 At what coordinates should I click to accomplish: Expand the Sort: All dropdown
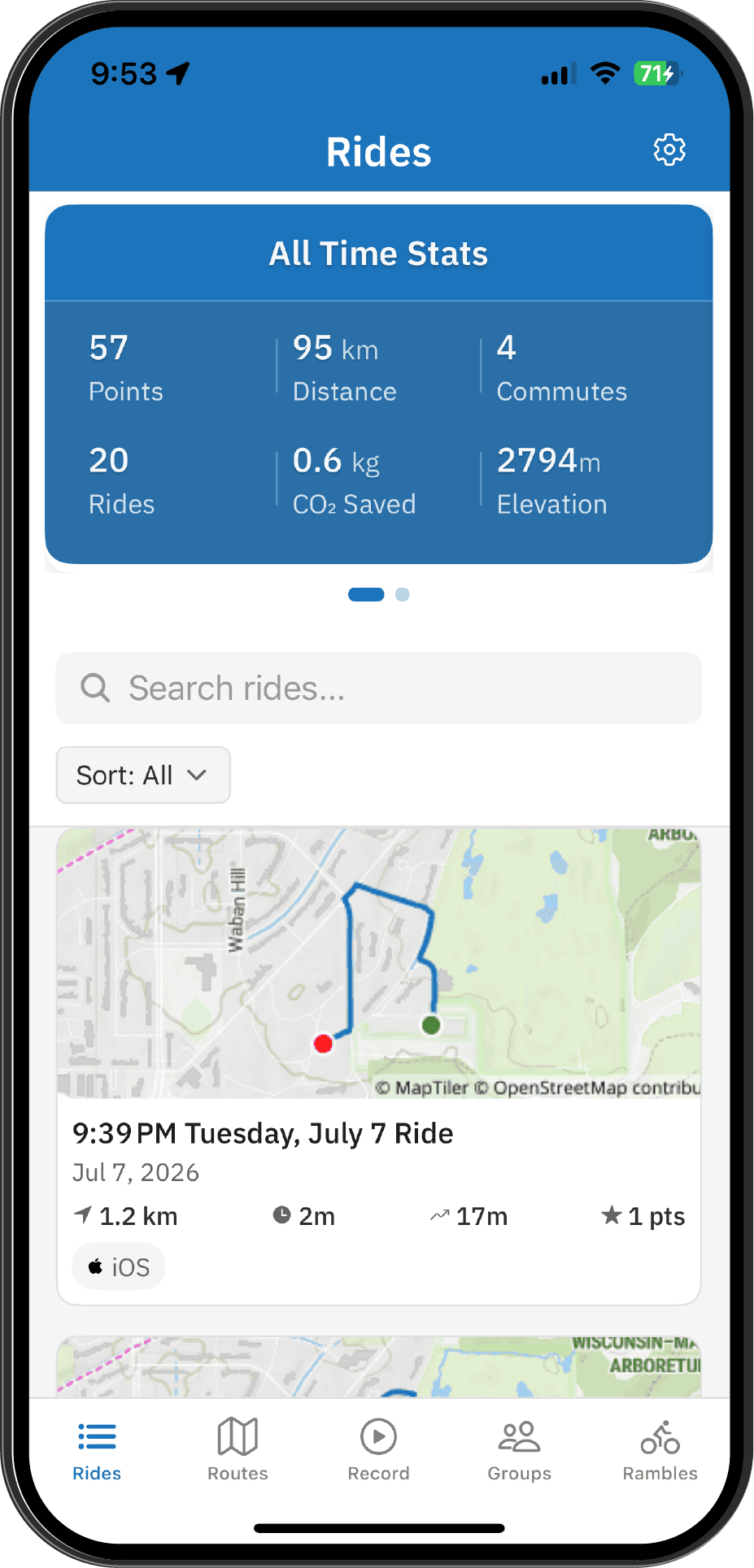click(143, 775)
